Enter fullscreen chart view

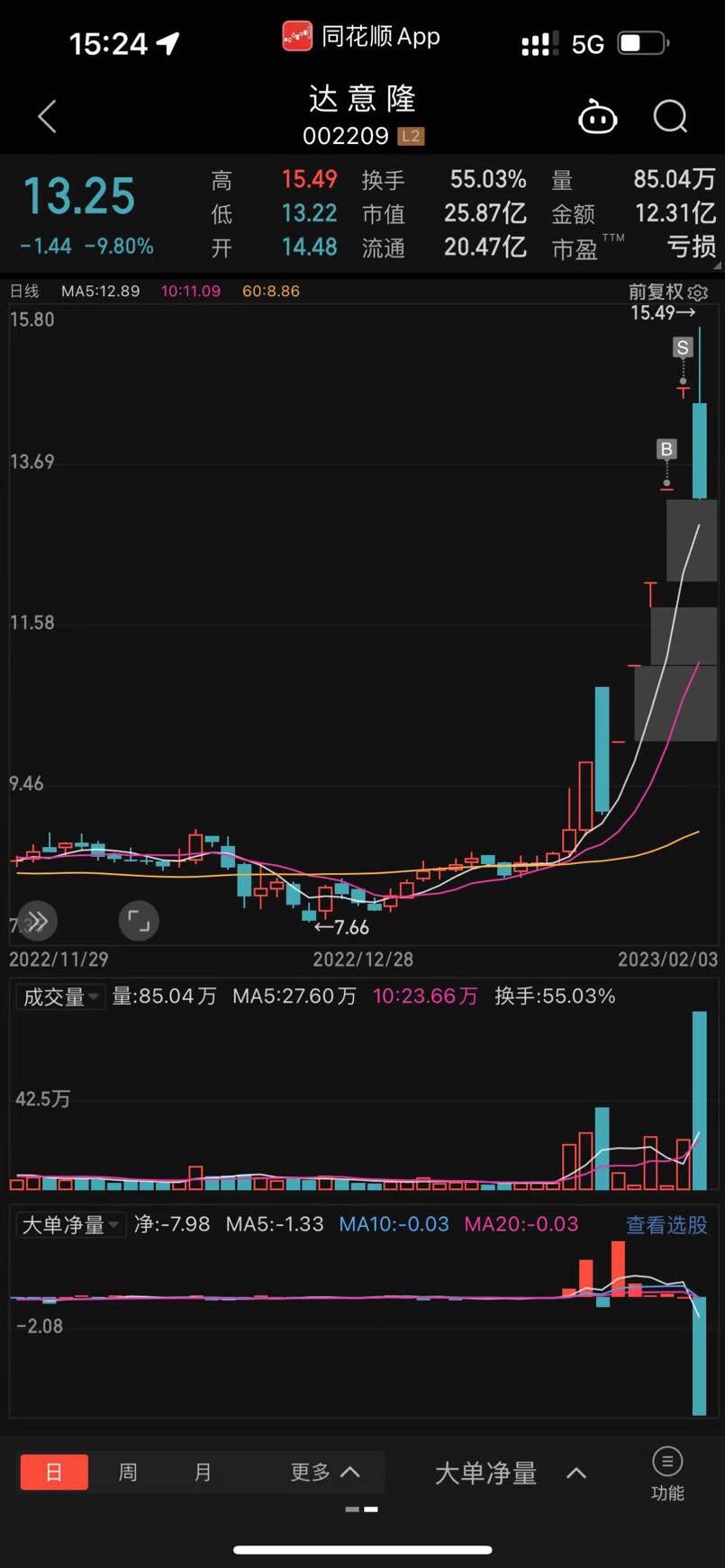point(139,921)
